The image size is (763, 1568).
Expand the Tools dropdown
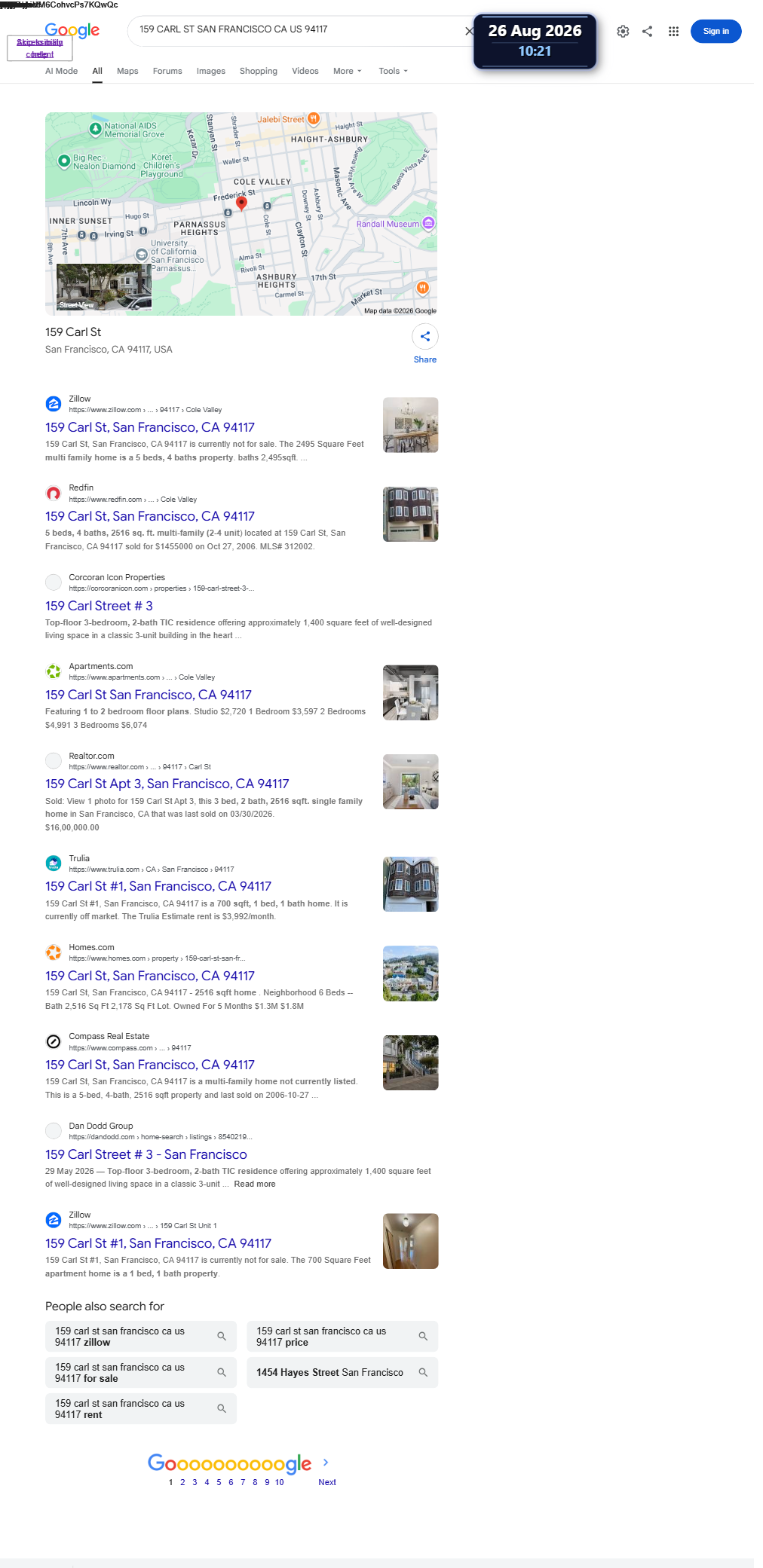pyautogui.click(x=393, y=71)
